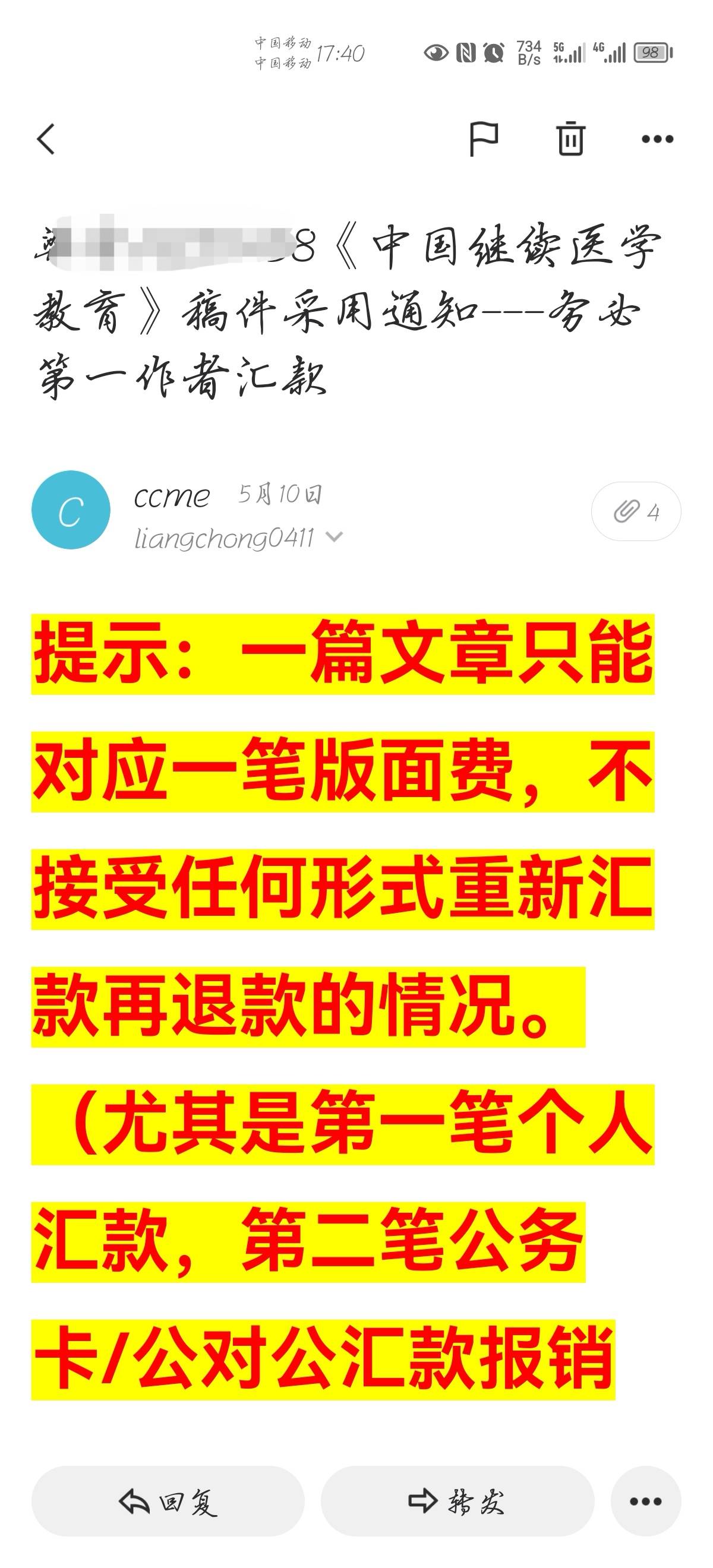Image resolution: width=713 pixels, height=1568 pixels.
Task: Open the ccme sender avatar
Action: (x=71, y=510)
